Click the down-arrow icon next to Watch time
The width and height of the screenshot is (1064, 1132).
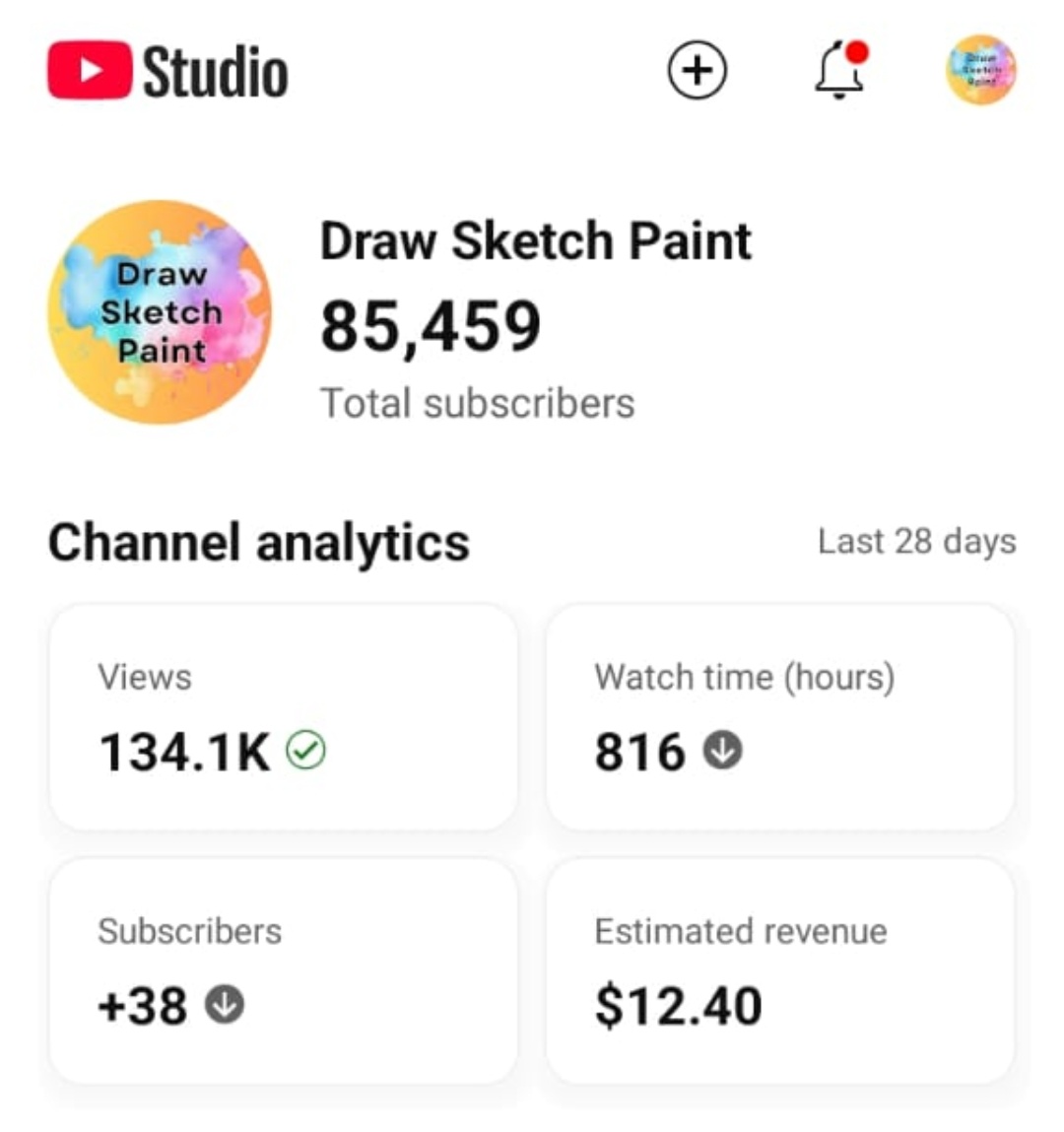pos(722,753)
